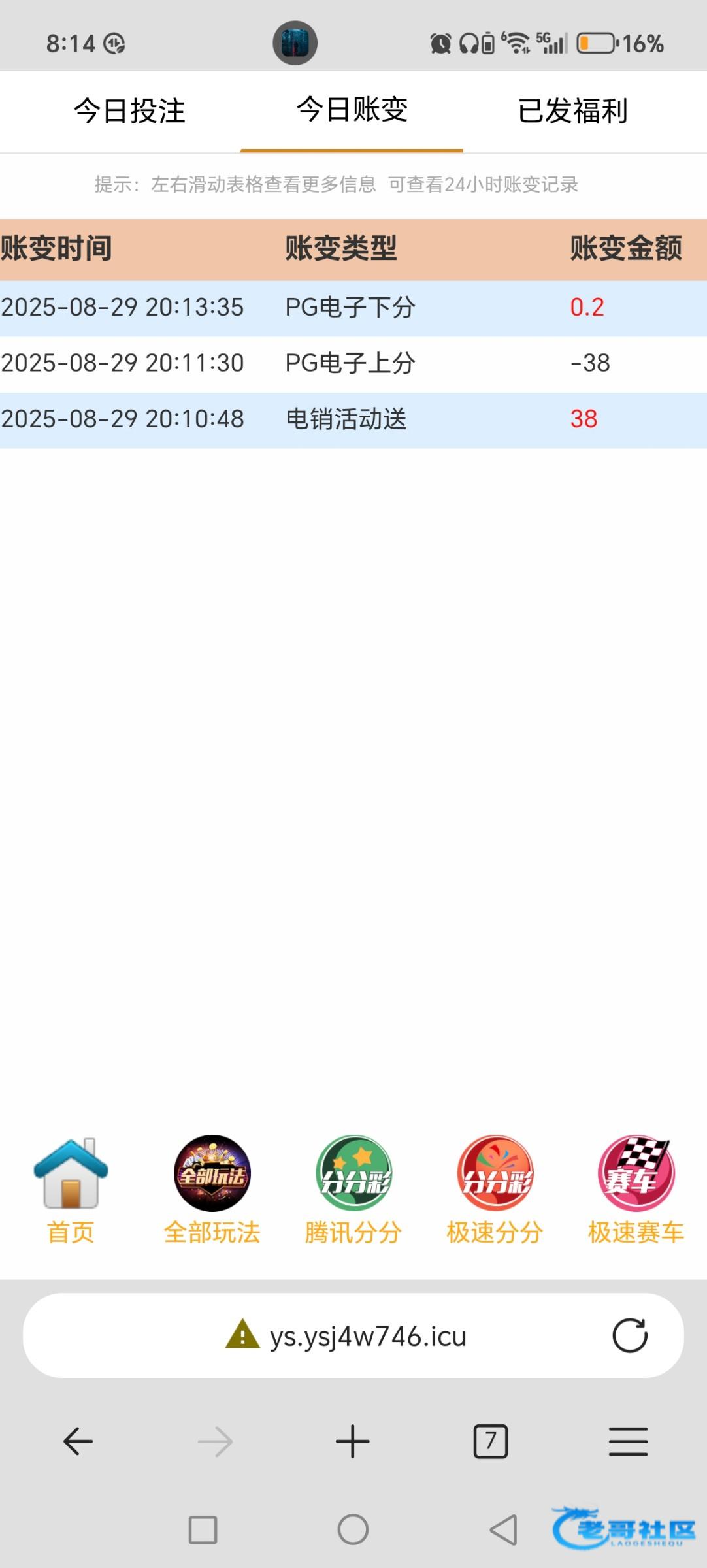Reload the current page

click(x=629, y=1335)
